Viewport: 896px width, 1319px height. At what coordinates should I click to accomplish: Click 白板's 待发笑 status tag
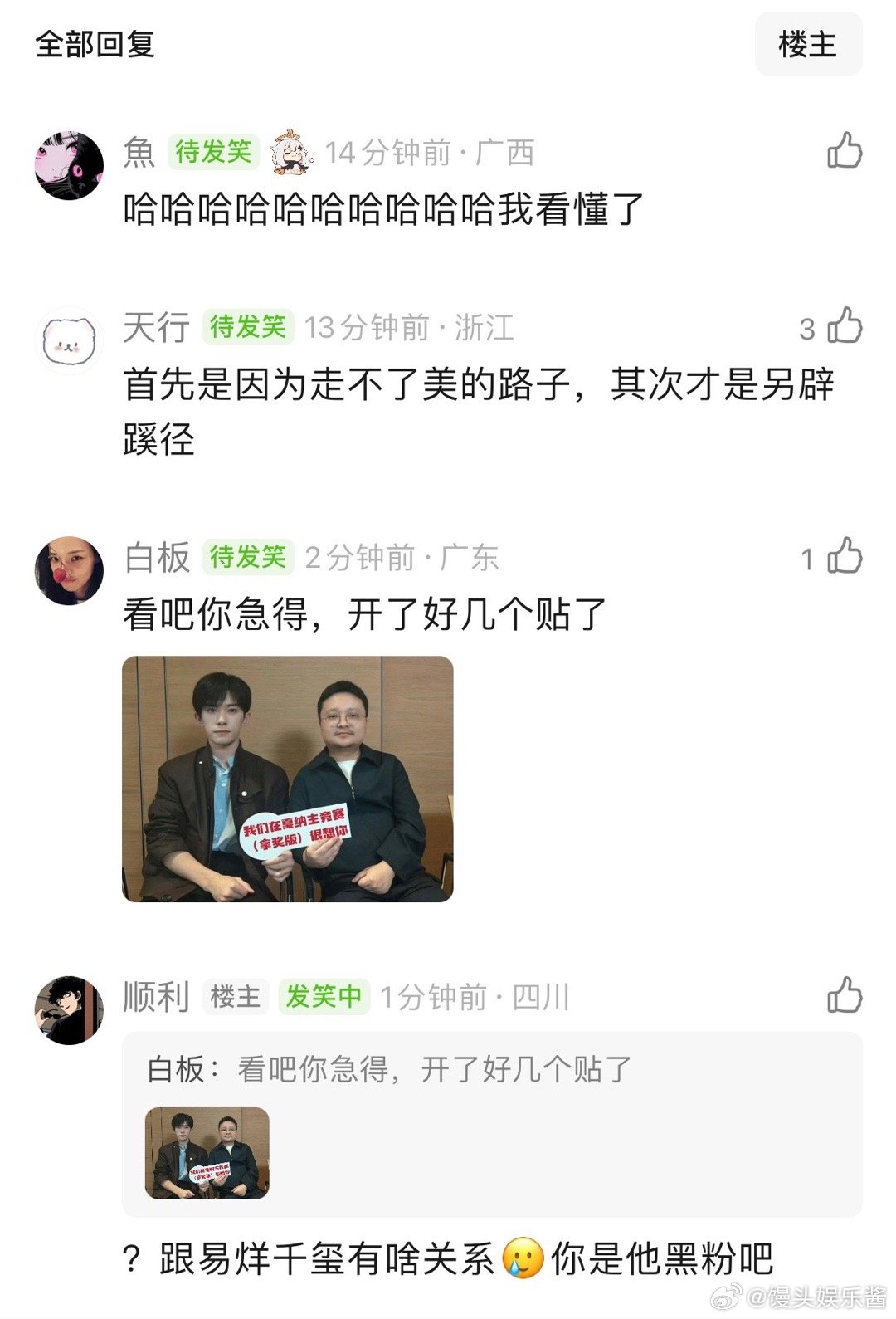(x=248, y=559)
